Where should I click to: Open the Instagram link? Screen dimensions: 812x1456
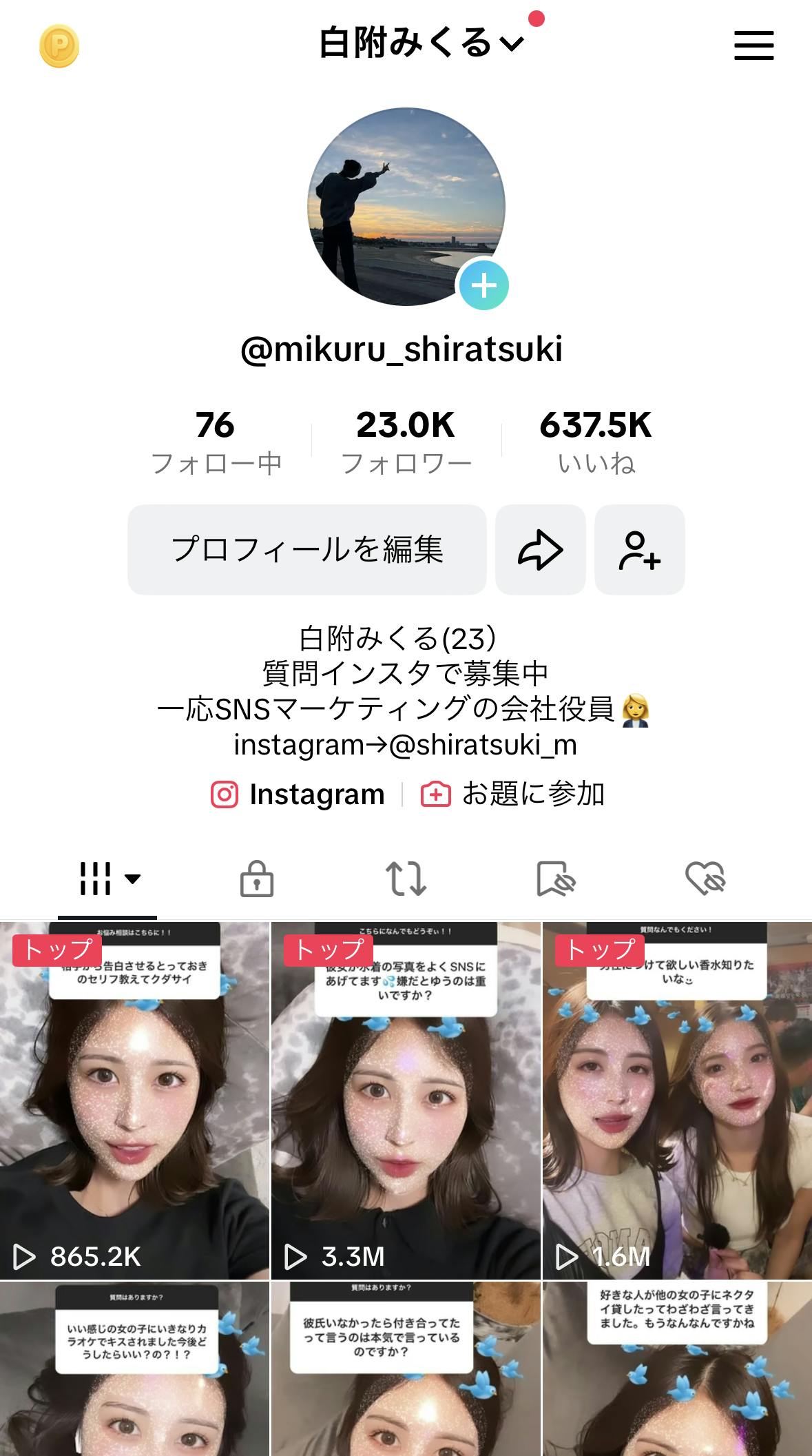coord(298,794)
